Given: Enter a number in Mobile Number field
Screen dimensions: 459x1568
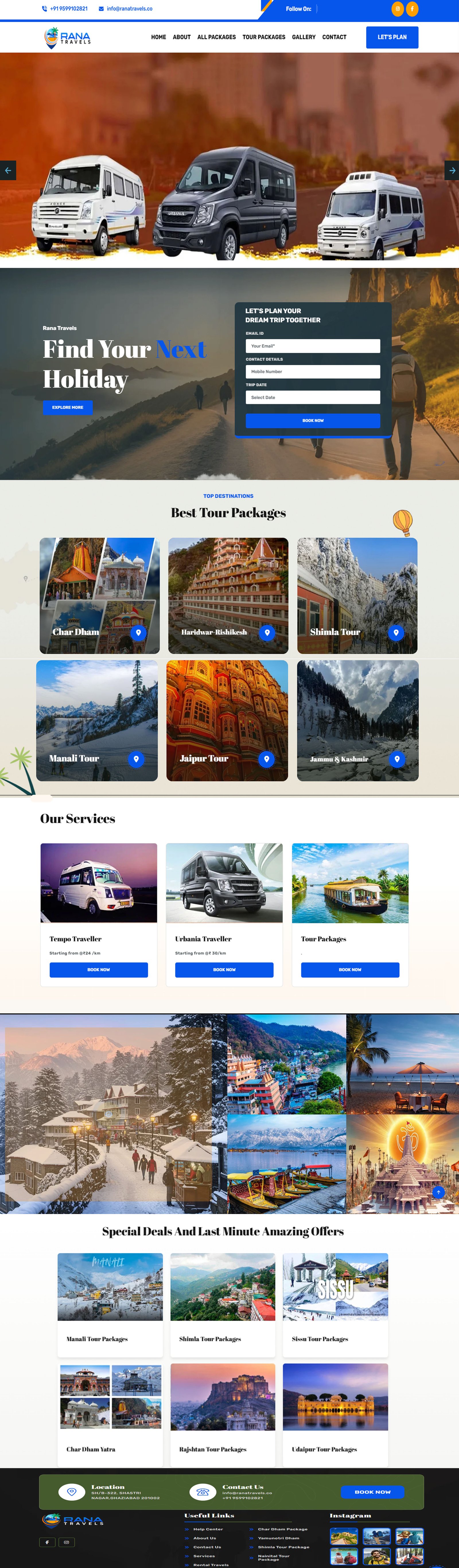Looking at the screenshot, I should tap(312, 371).
